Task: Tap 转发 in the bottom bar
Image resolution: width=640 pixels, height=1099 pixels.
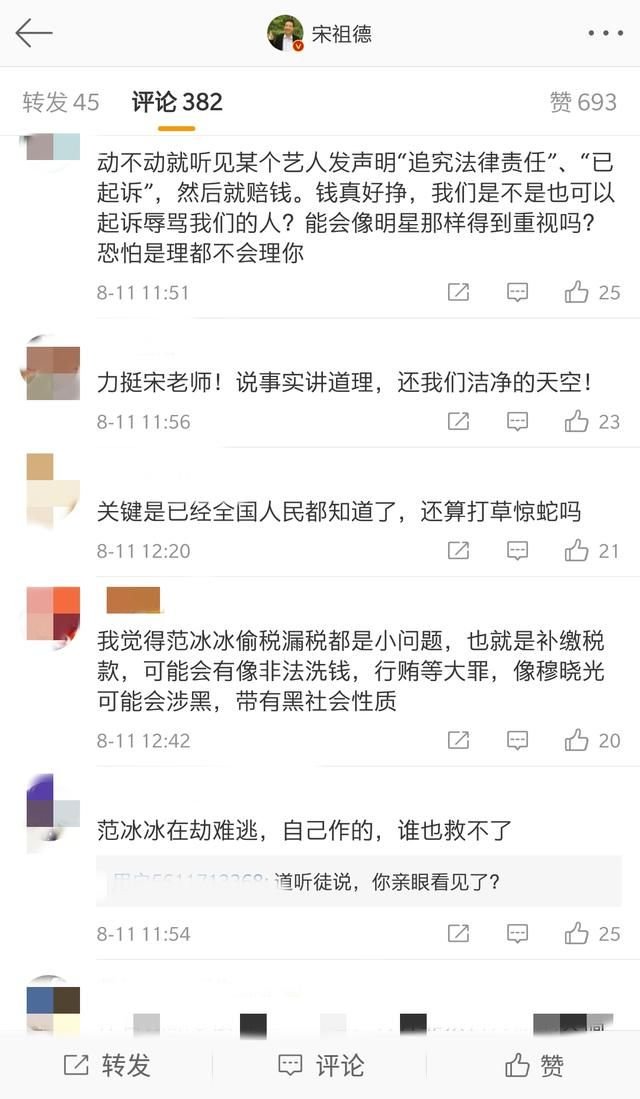Action: tap(107, 1066)
